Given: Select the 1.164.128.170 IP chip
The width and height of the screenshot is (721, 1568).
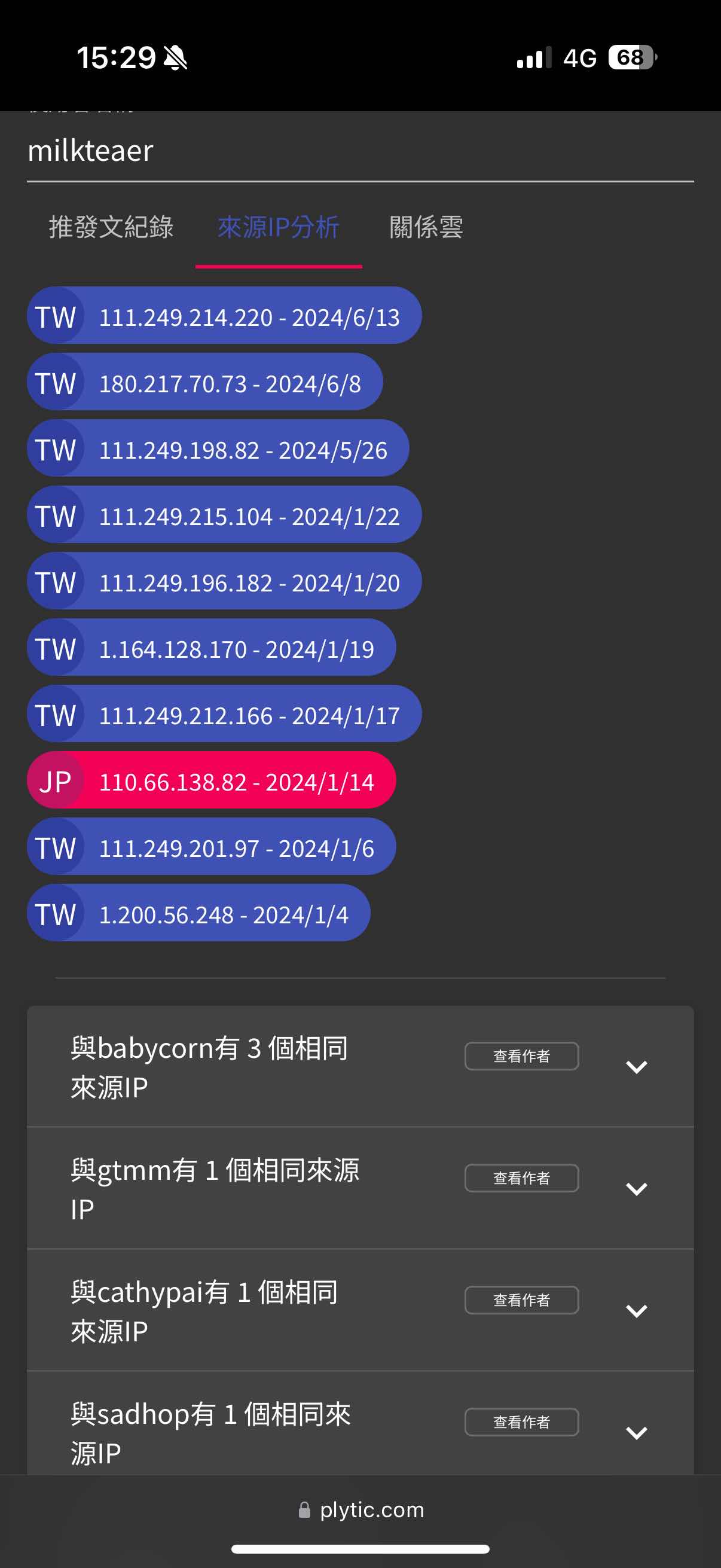Looking at the screenshot, I should pos(211,648).
